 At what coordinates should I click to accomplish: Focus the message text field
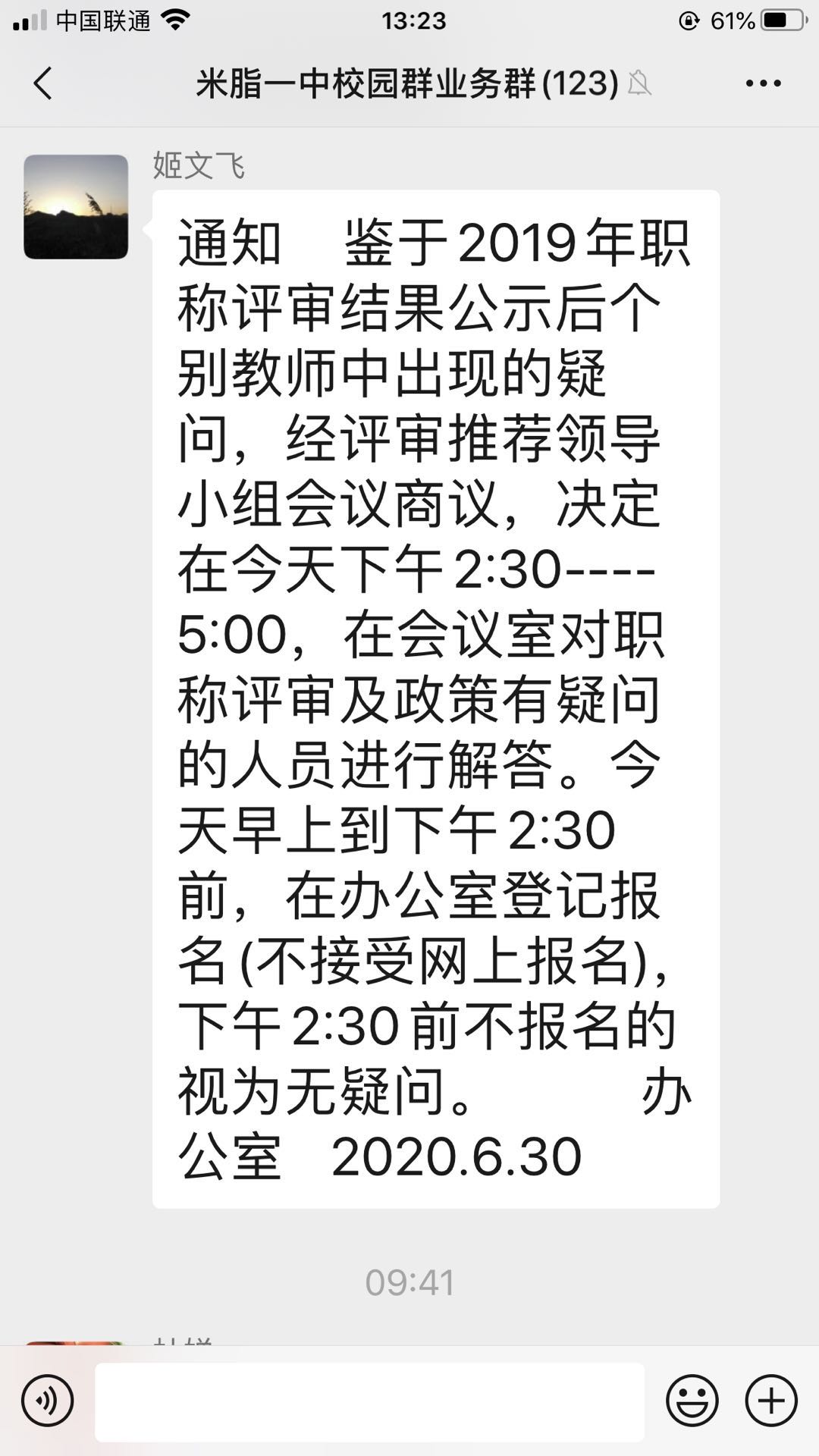[x=370, y=1401]
